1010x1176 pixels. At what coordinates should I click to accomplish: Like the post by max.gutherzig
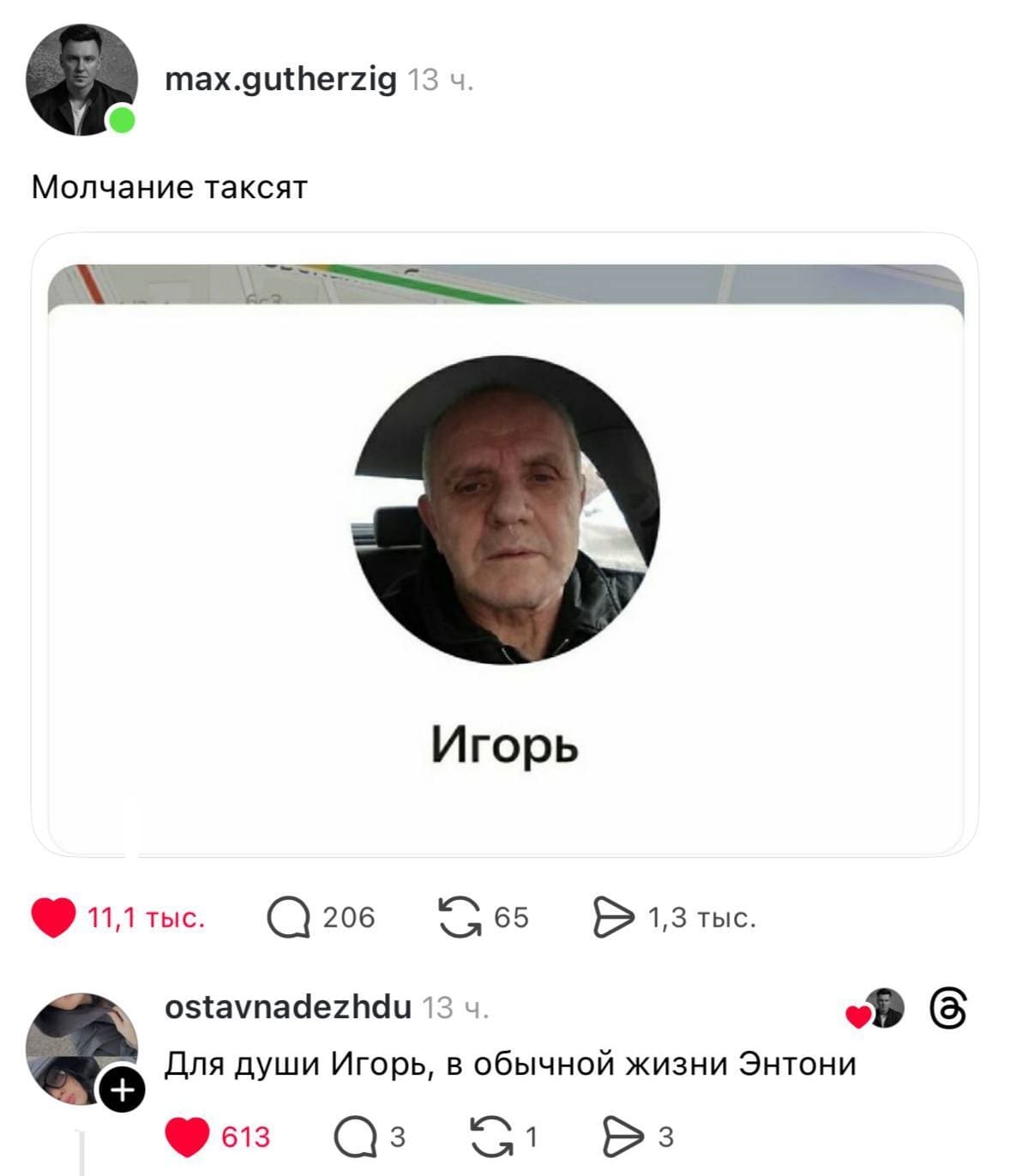pyautogui.click(x=54, y=916)
